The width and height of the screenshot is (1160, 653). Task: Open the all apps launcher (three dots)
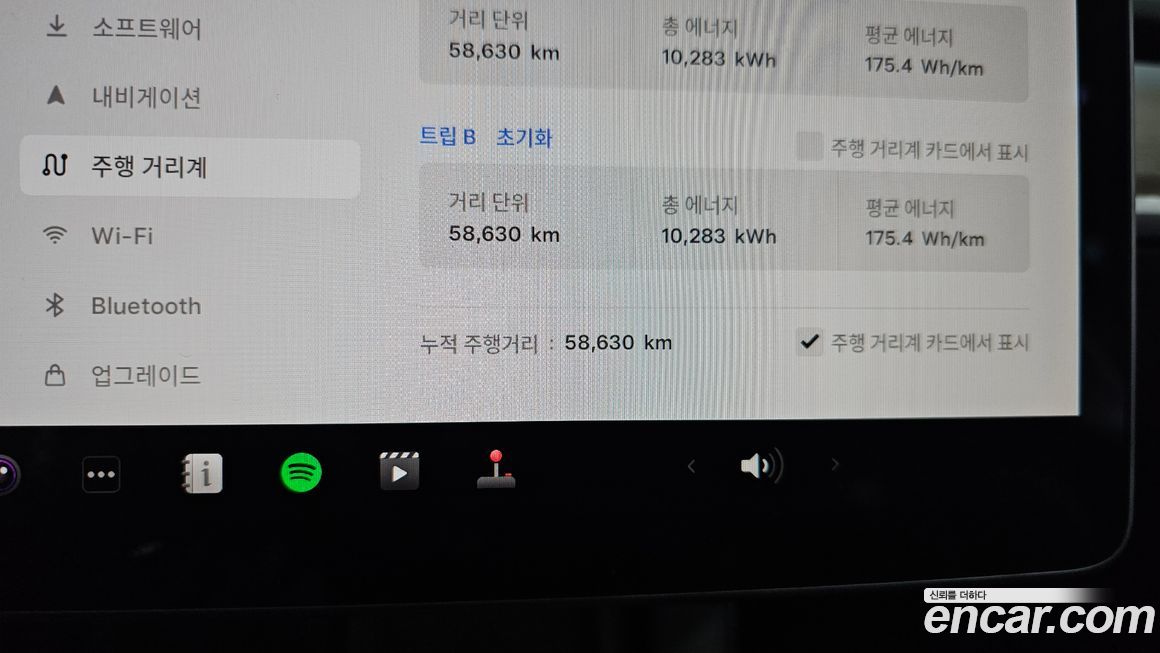click(x=101, y=474)
